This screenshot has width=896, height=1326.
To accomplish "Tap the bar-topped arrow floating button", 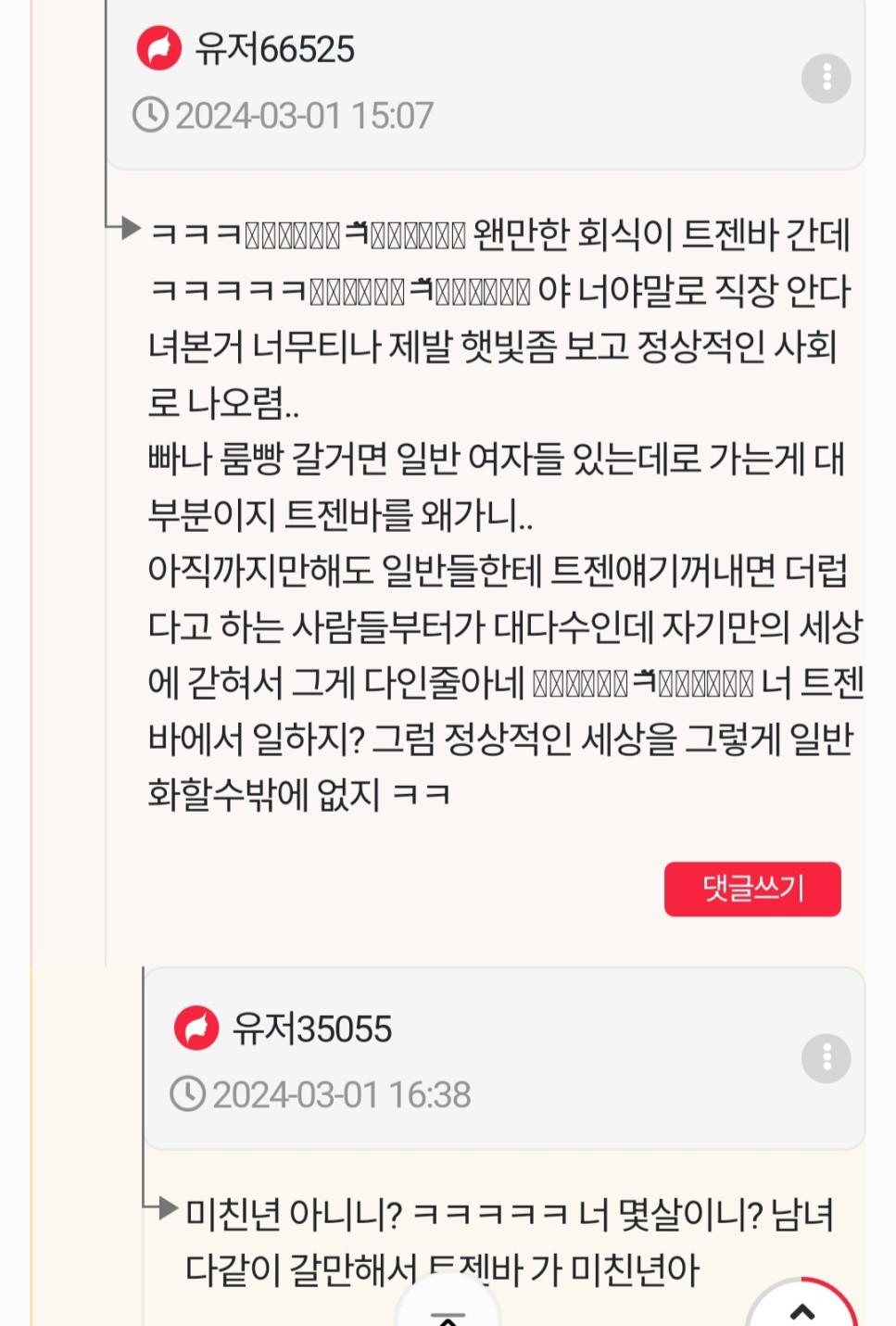I will (448, 1310).
